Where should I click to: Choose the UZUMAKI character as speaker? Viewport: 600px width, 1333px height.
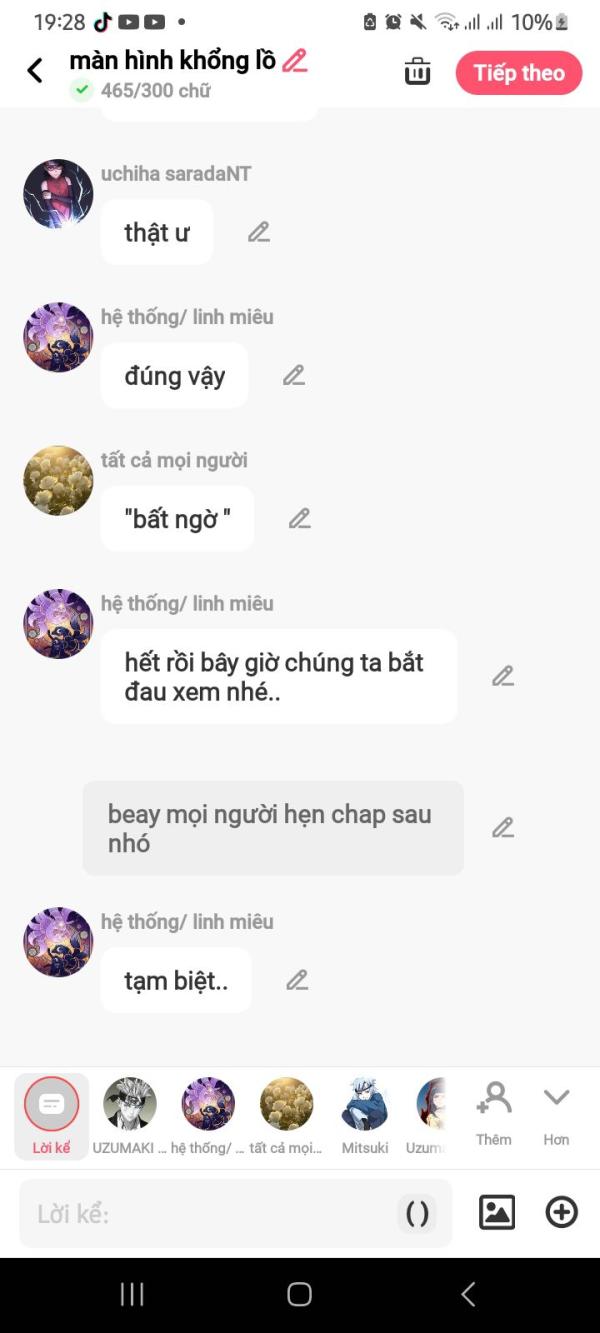(130, 1115)
